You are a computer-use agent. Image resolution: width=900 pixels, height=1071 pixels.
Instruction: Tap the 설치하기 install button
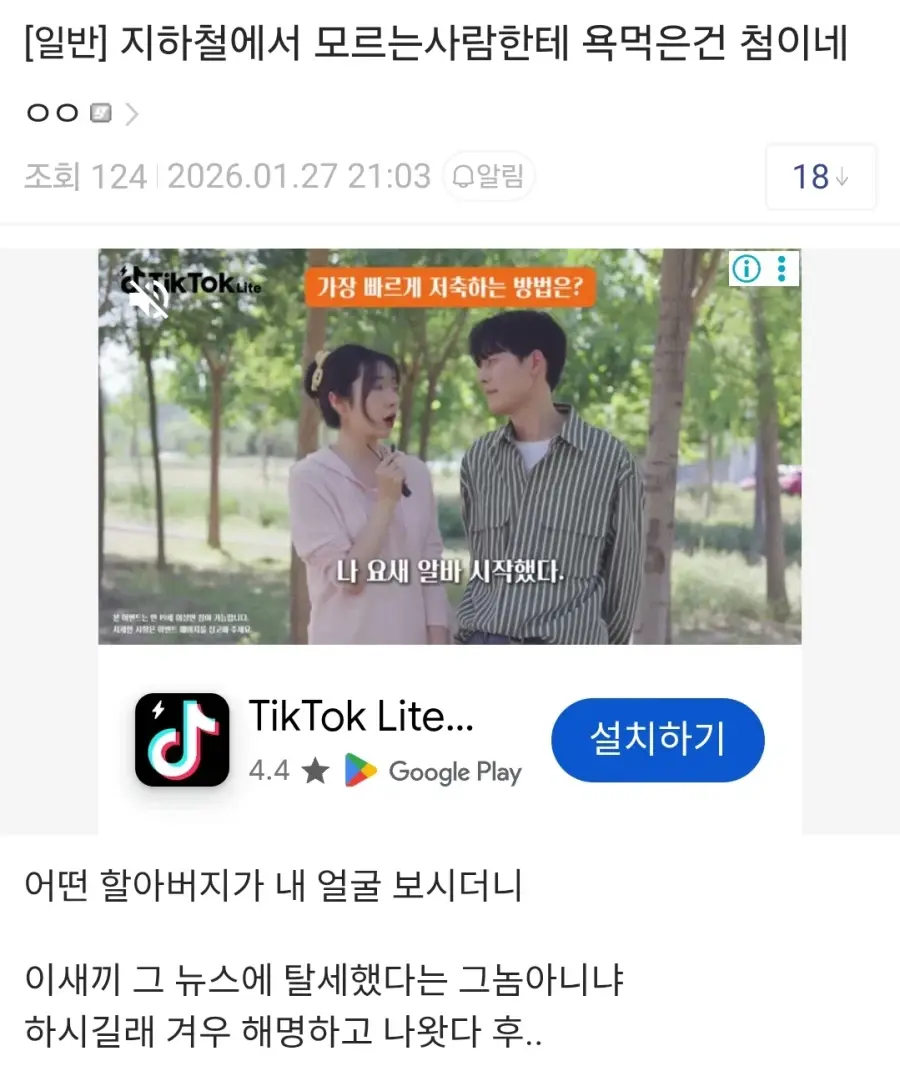click(657, 740)
